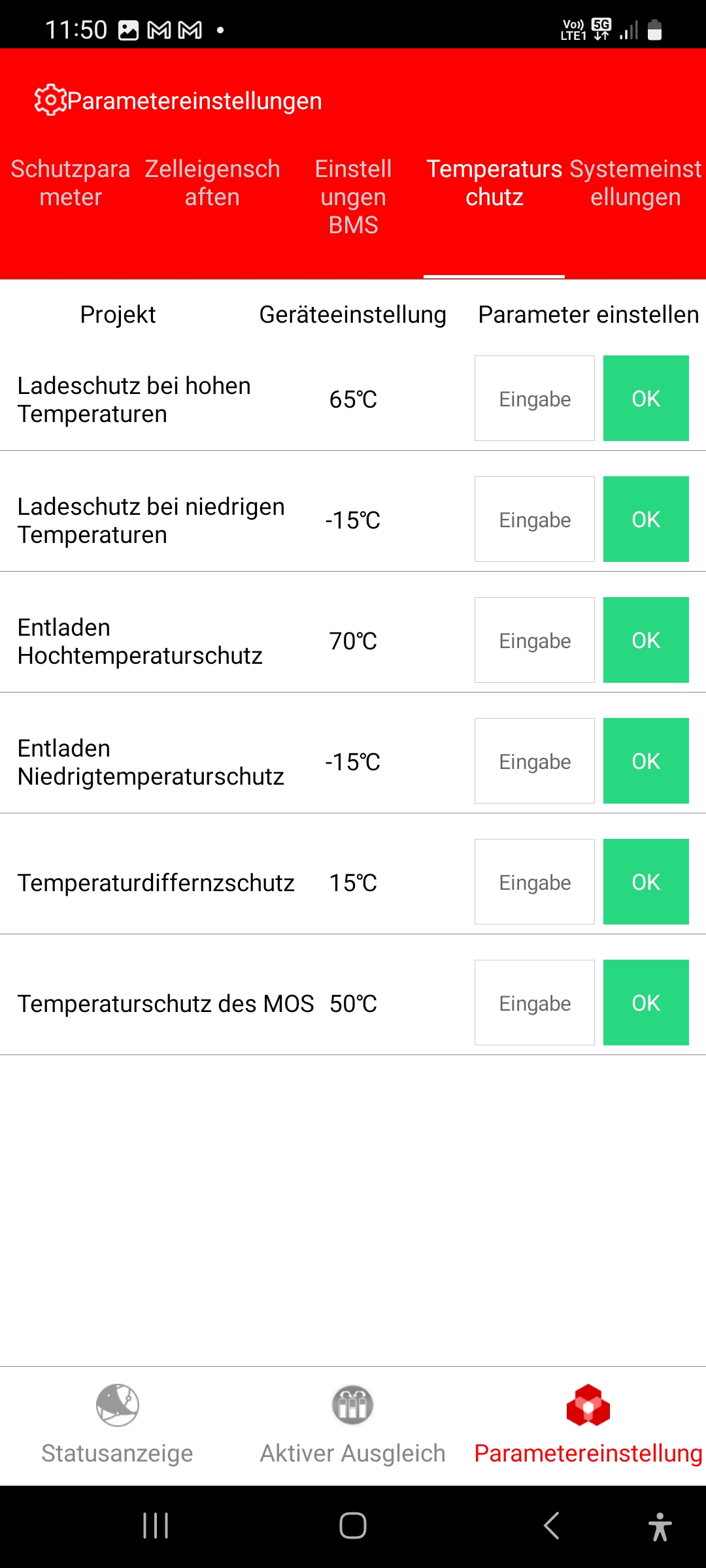Confirm OK for Ladeschutz bei hohen Temperaturen
706x1568 pixels.
(x=646, y=399)
